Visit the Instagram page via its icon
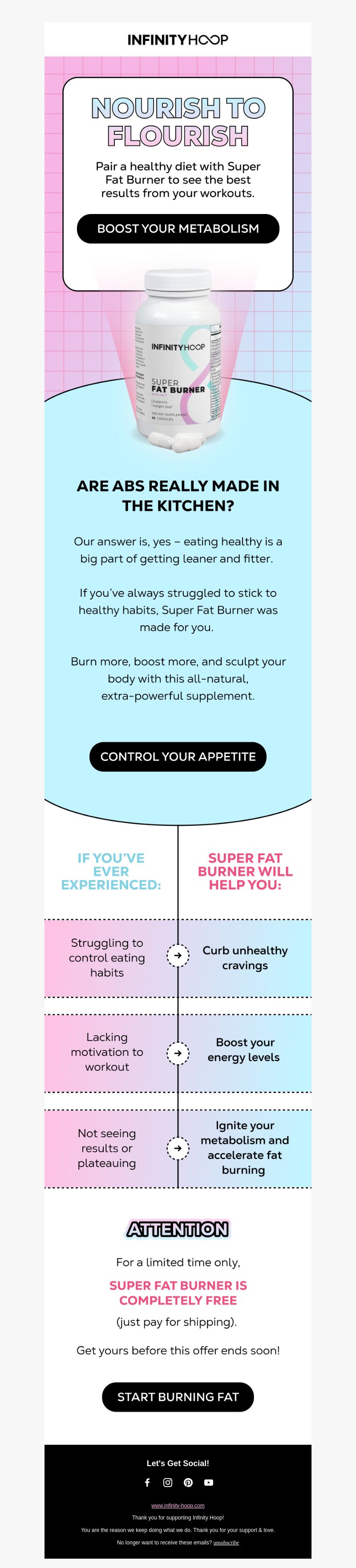The height and width of the screenshot is (1568, 356). coord(168,1483)
